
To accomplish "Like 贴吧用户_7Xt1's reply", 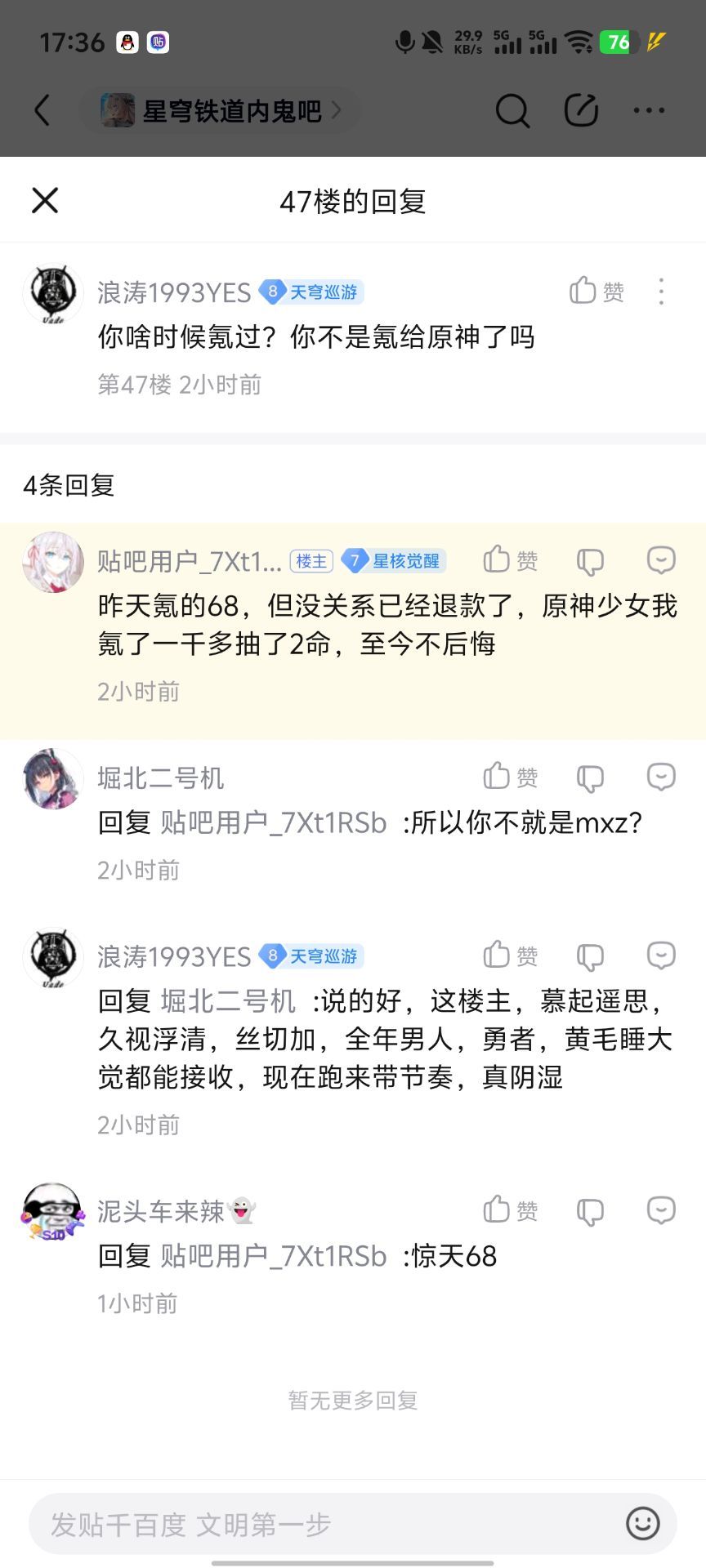I will tap(510, 560).
